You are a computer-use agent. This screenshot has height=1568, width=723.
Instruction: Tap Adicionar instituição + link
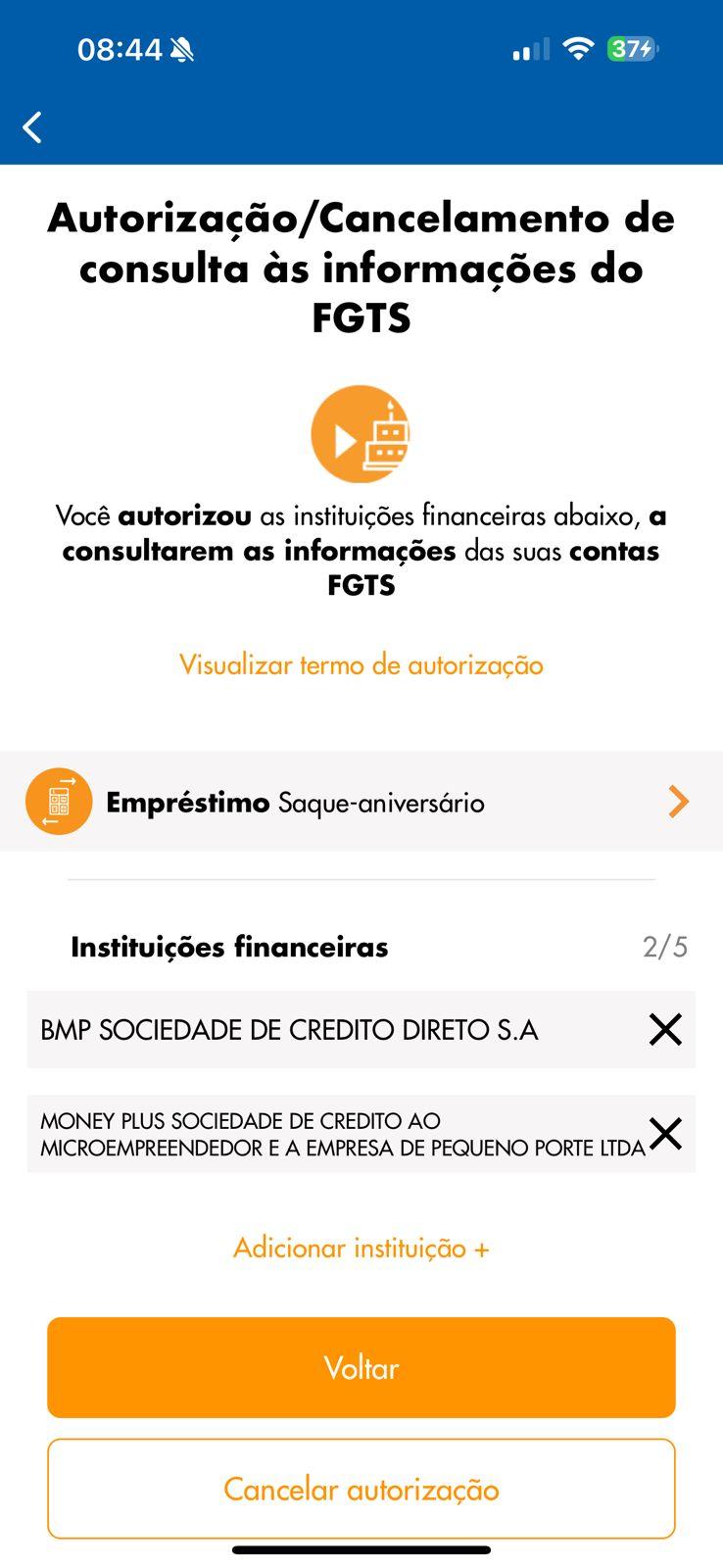(x=361, y=1248)
